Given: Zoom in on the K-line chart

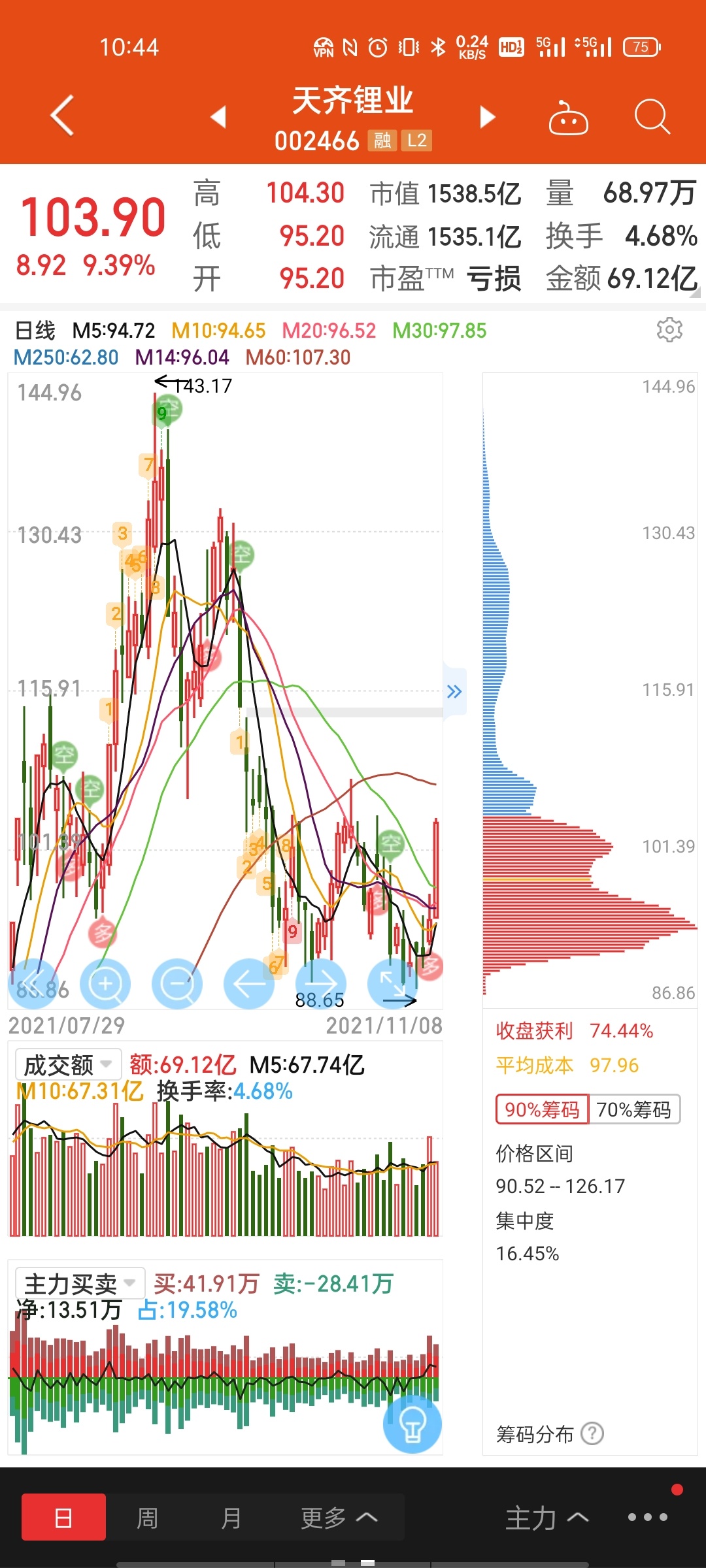Looking at the screenshot, I should (x=105, y=983).
